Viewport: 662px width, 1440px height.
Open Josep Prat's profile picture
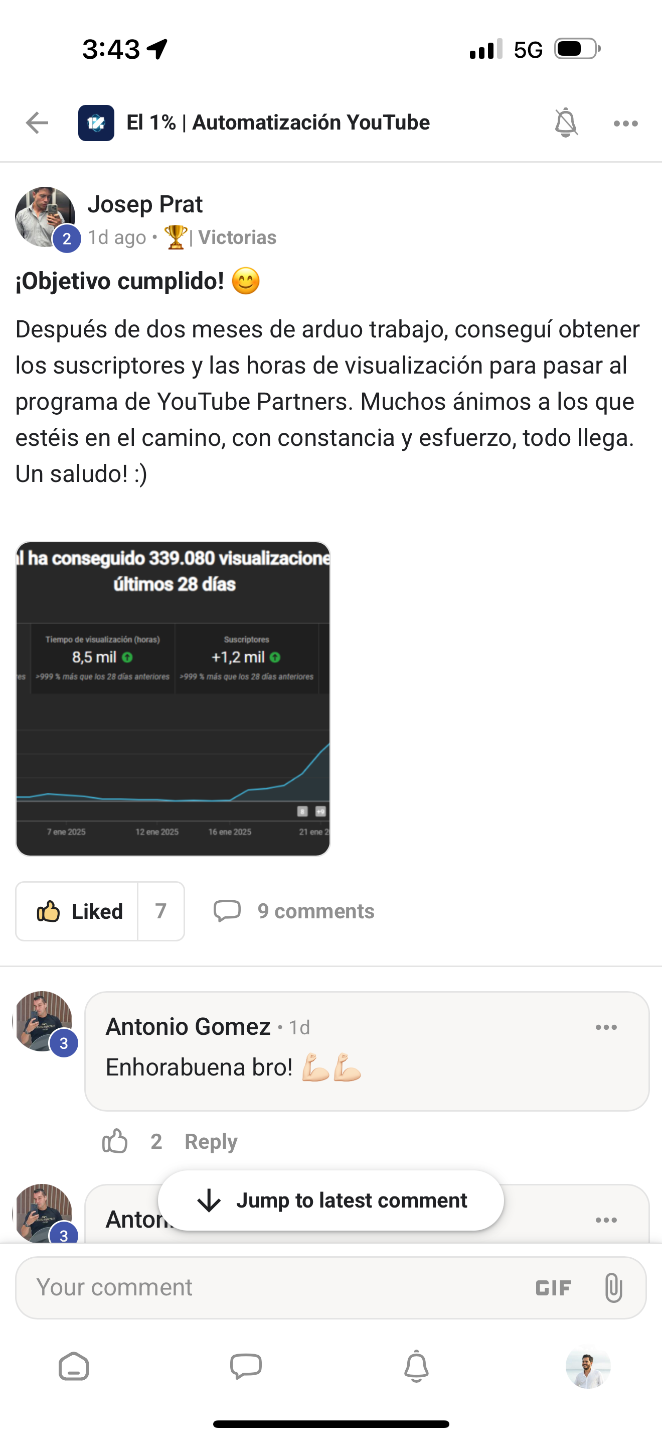click(45, 217)
